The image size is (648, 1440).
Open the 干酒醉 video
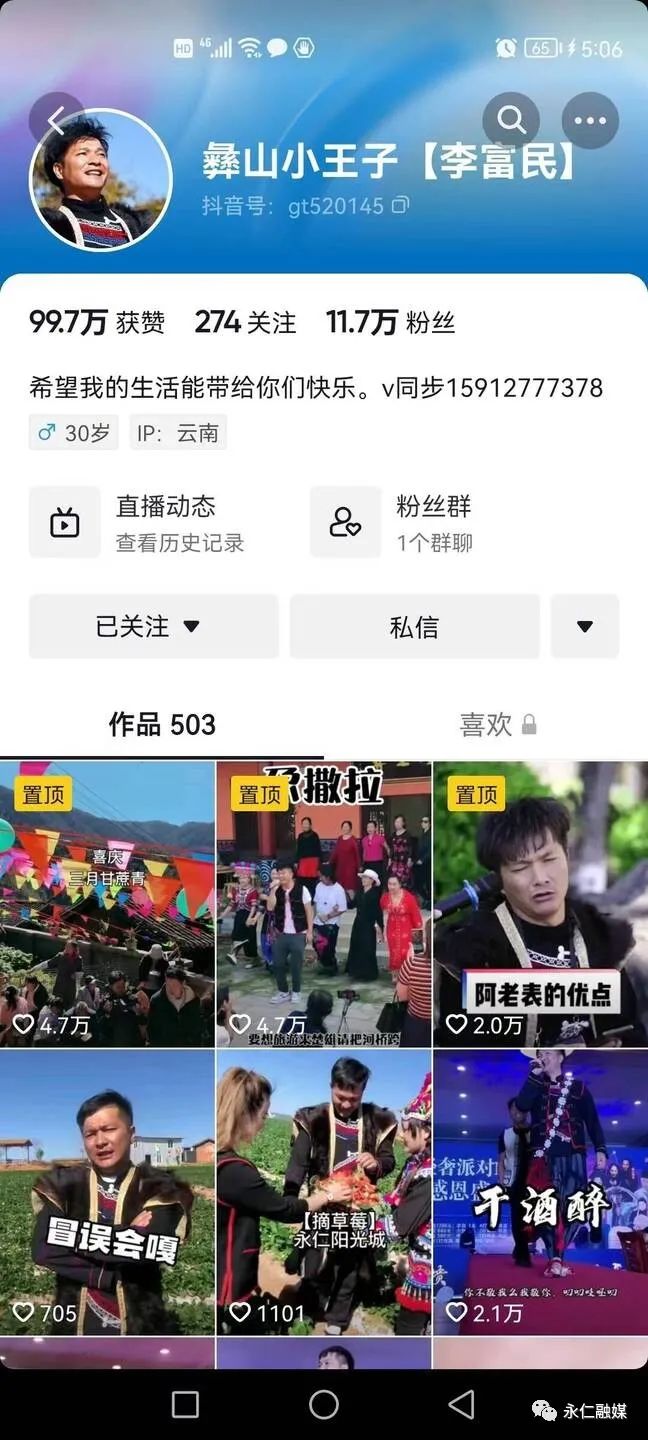click(540, 1192)
